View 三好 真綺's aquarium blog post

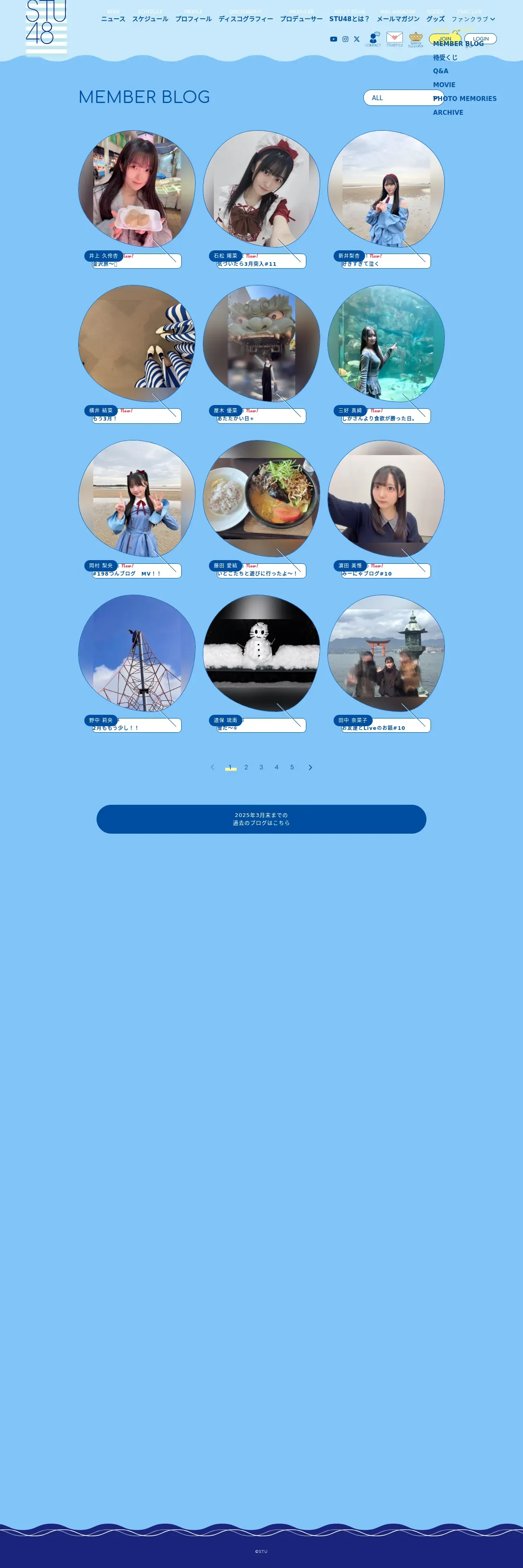[x=386, y=344]
